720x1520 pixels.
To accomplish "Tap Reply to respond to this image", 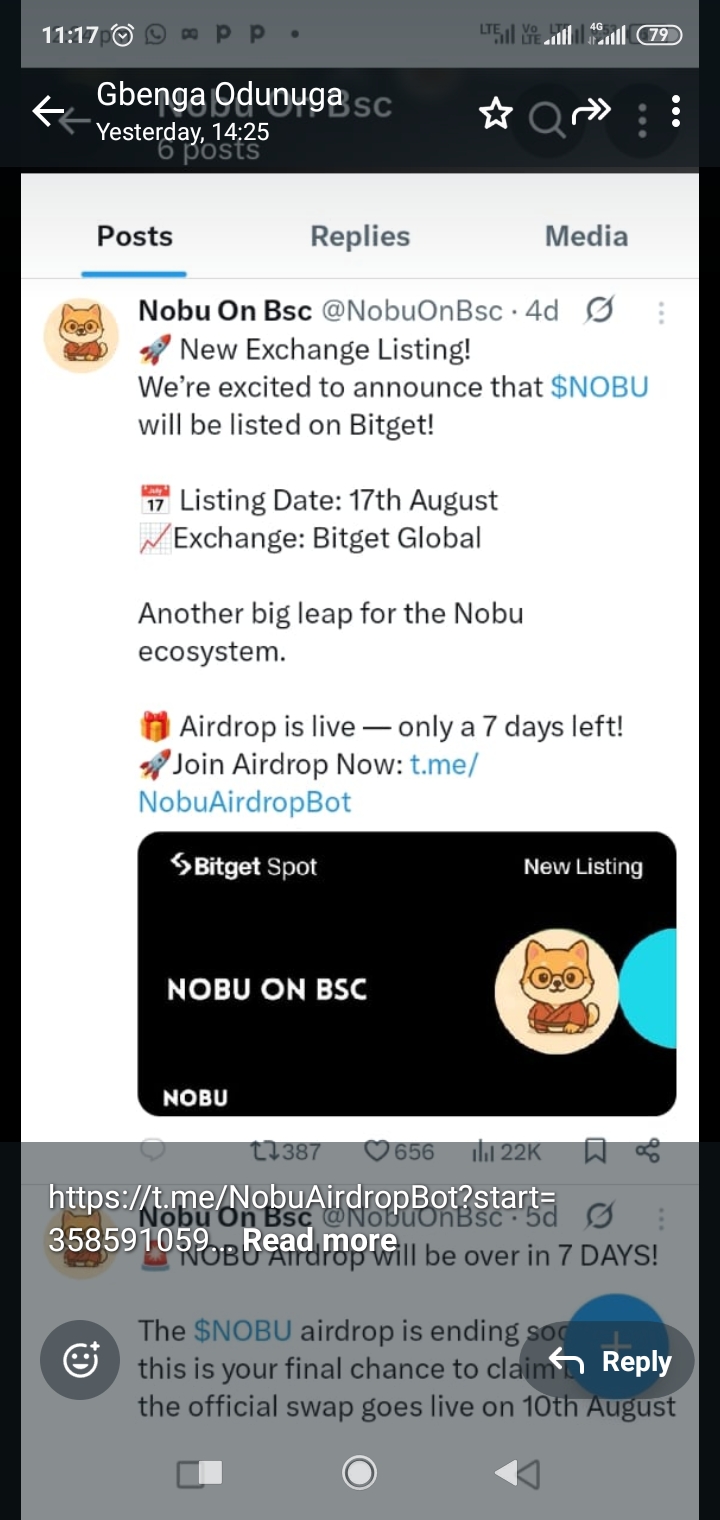I will point(612,1361).
